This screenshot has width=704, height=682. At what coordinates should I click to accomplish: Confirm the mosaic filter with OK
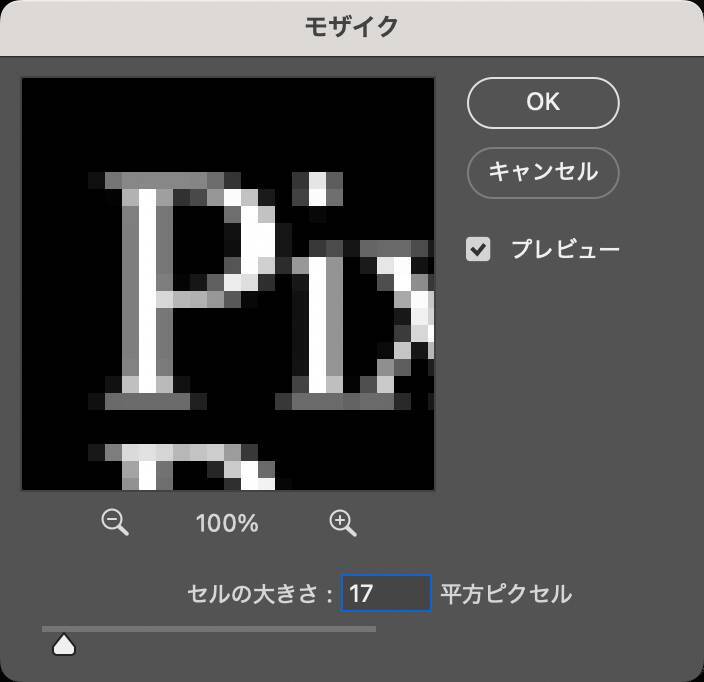tap(543, 103)
